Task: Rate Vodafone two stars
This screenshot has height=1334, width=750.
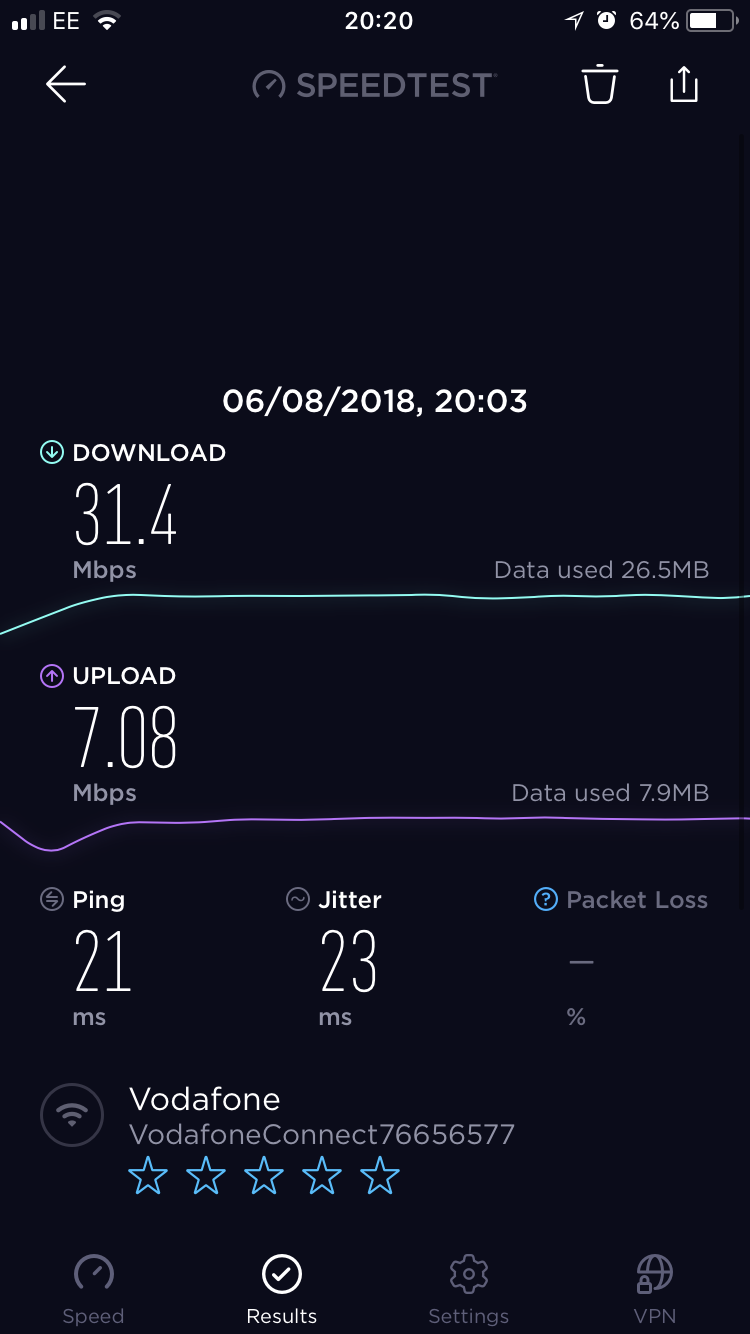Action: [206, 1177]
